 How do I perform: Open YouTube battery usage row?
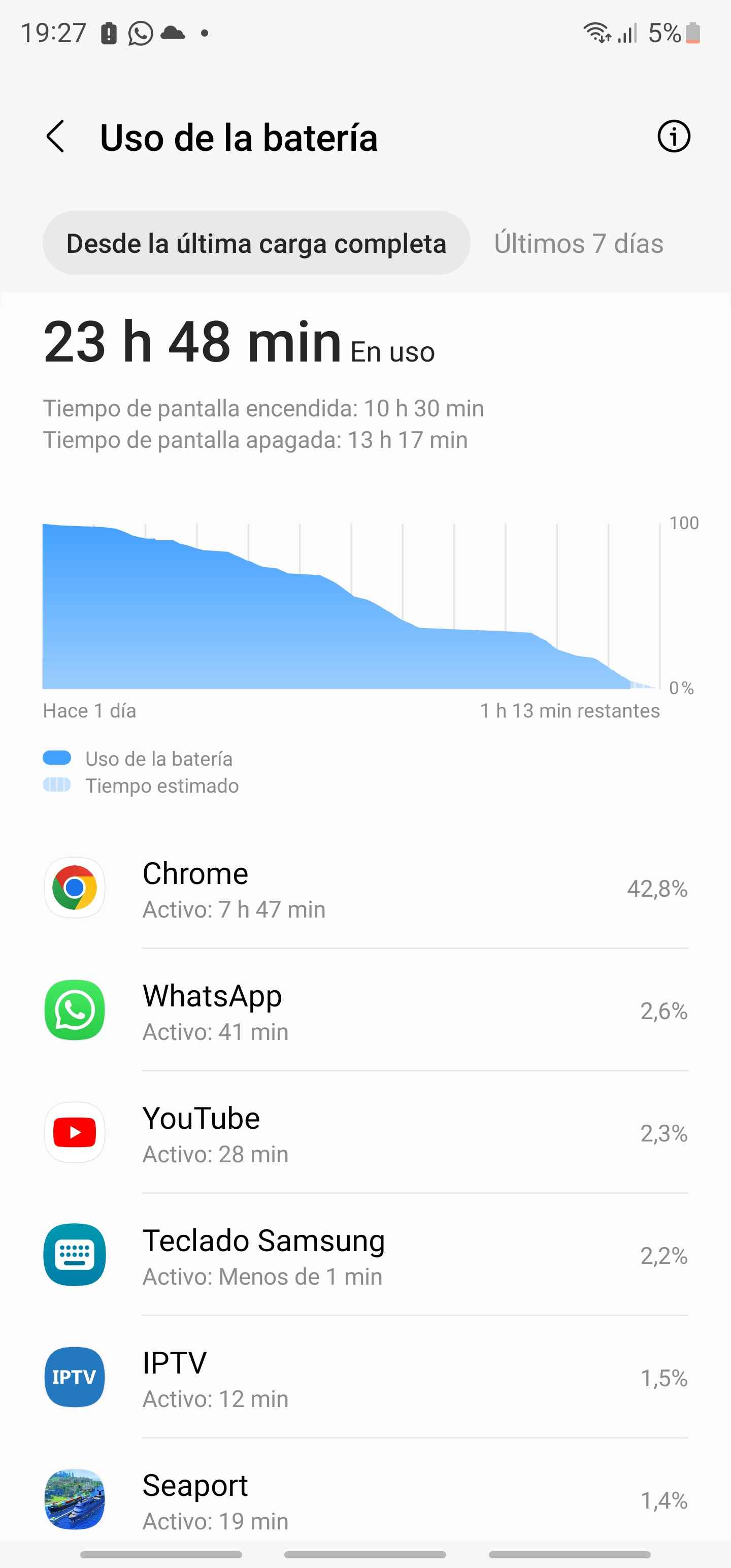coord(365,1133)
